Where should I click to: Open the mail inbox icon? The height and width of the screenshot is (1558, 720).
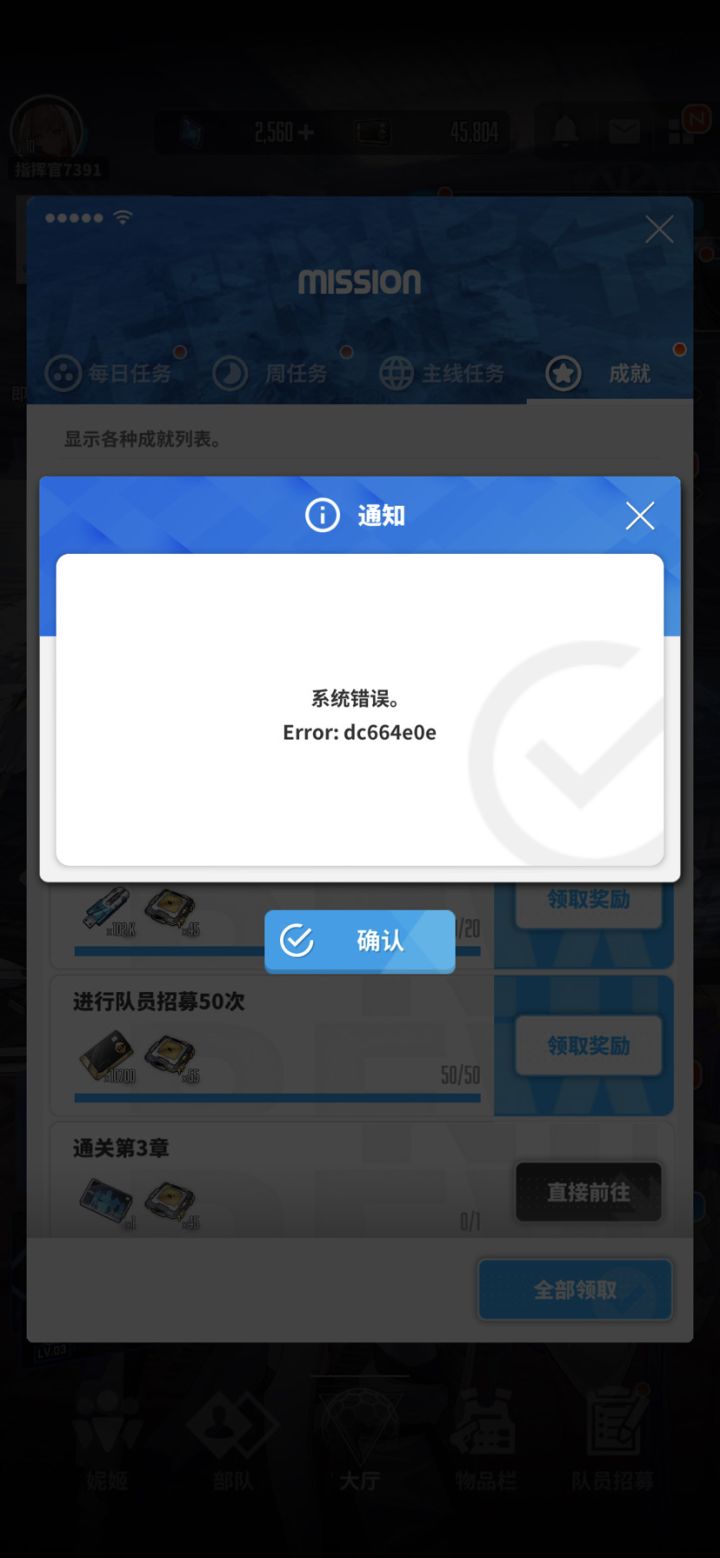pyautogui.click(x=624, y=130)
